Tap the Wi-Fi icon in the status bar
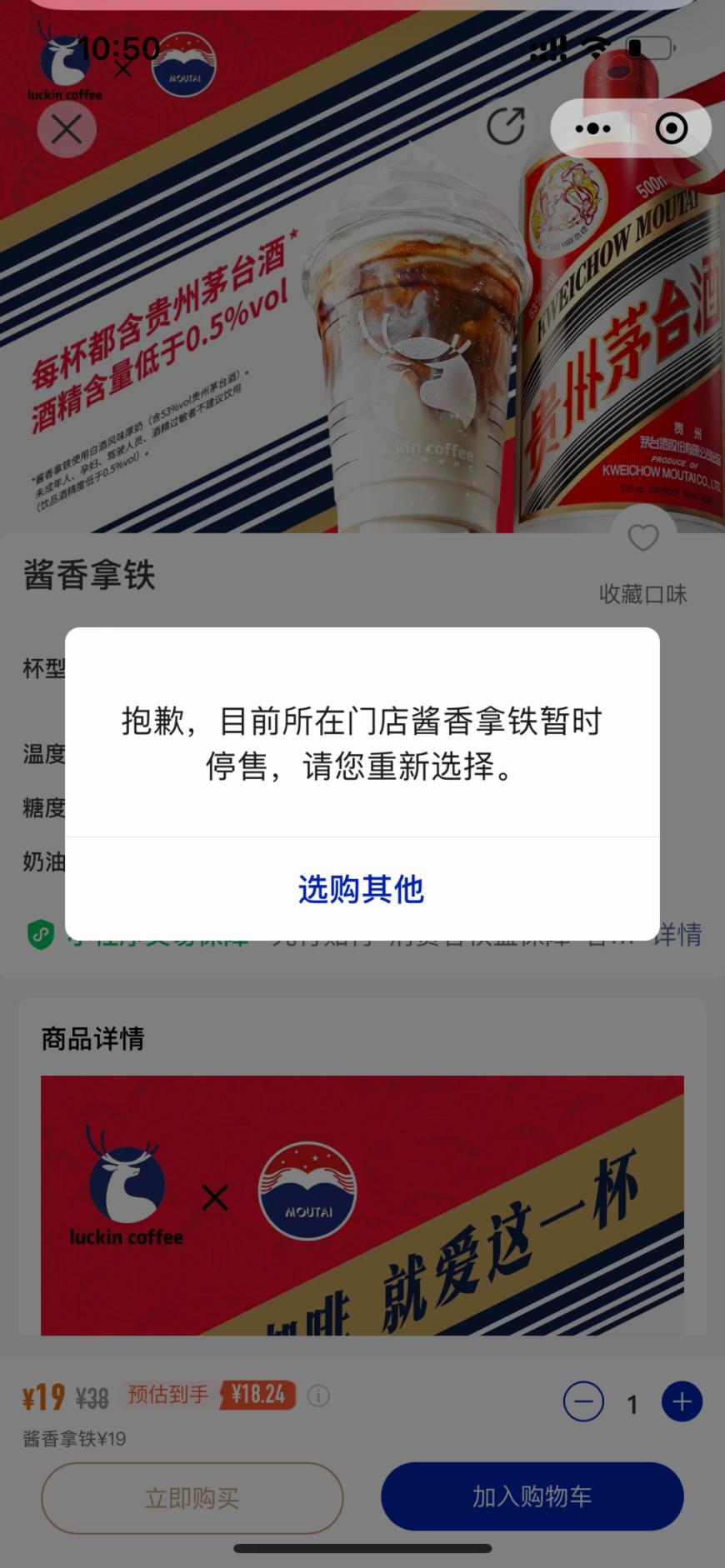Screen dimensions: 725x1568 [593, 48]
